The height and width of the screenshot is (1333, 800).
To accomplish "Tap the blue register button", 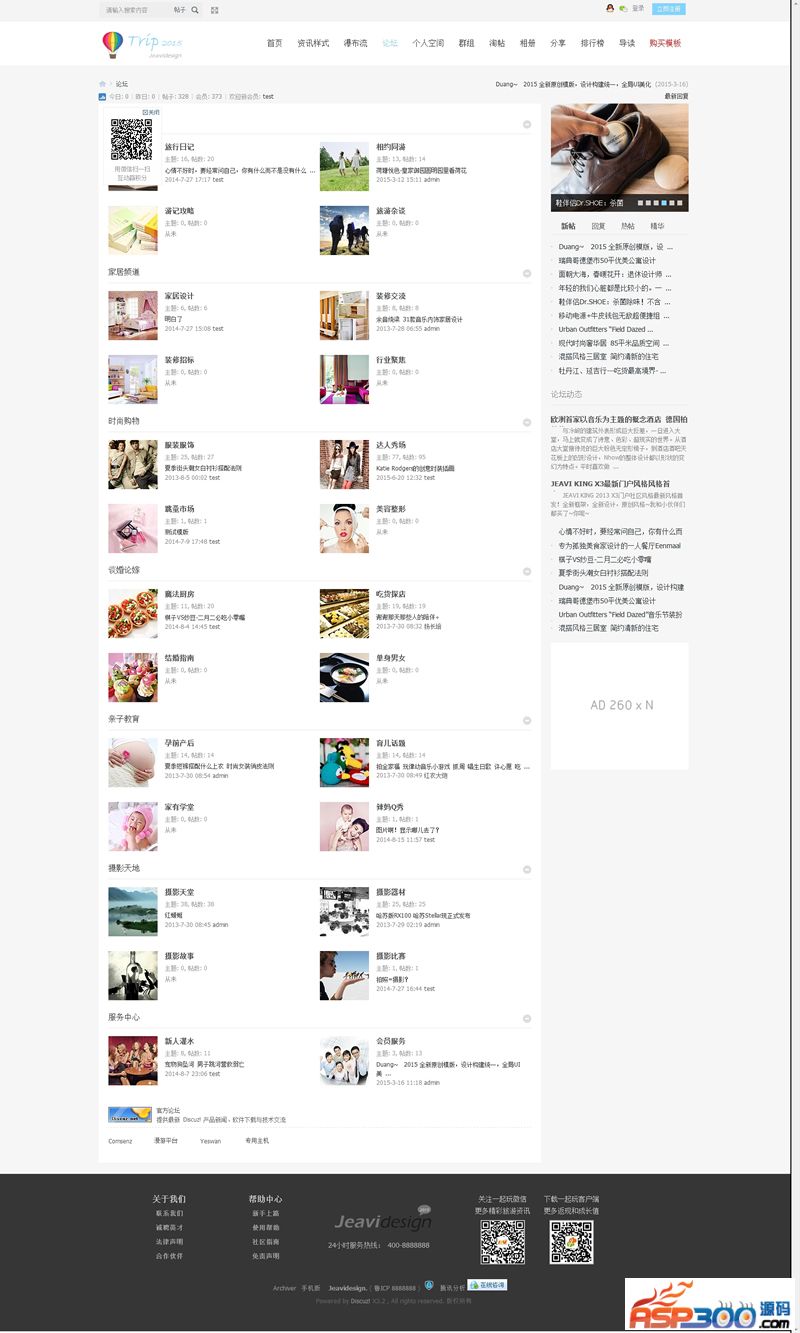I will [x=668, y=9].
